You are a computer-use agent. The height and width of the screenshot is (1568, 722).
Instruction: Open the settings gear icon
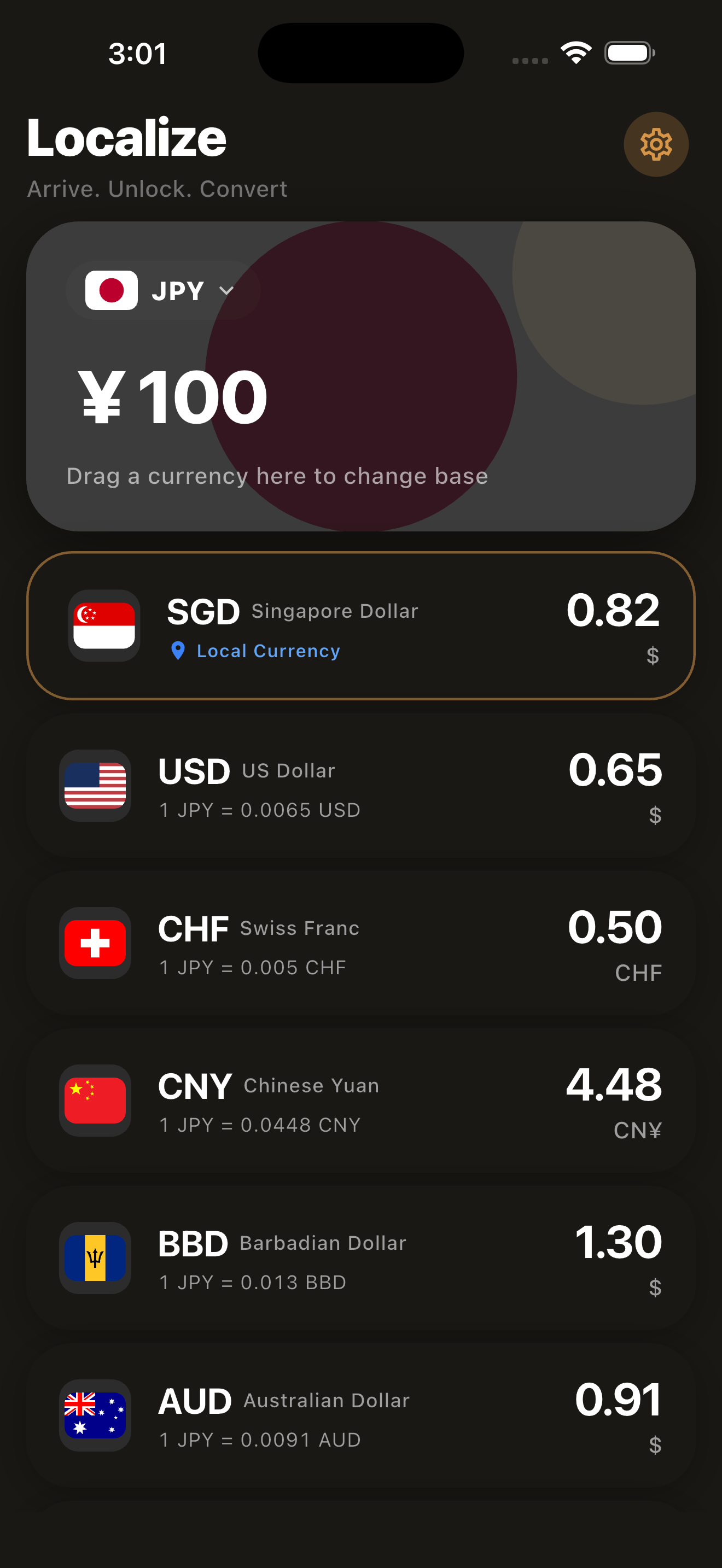(656, 144)
